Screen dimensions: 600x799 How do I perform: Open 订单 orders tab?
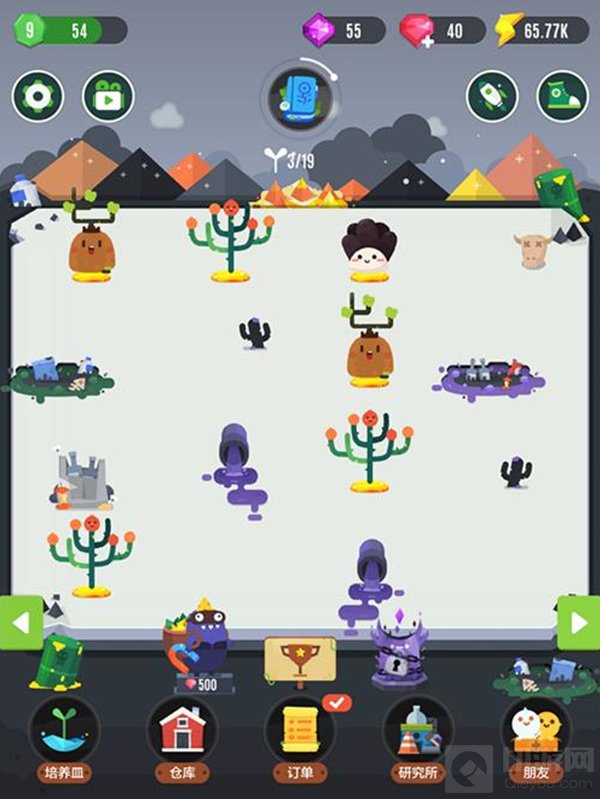coord(300,733)
